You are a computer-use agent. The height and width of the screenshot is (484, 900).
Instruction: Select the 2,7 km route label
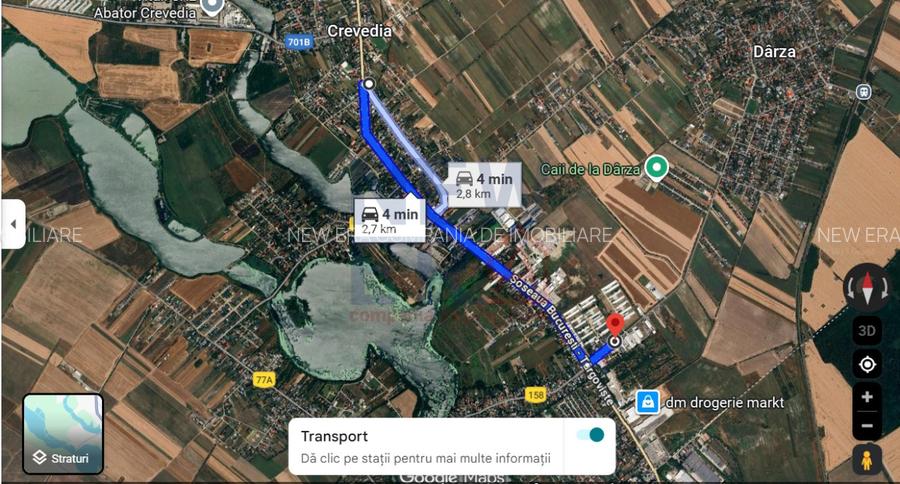(389, 219)
